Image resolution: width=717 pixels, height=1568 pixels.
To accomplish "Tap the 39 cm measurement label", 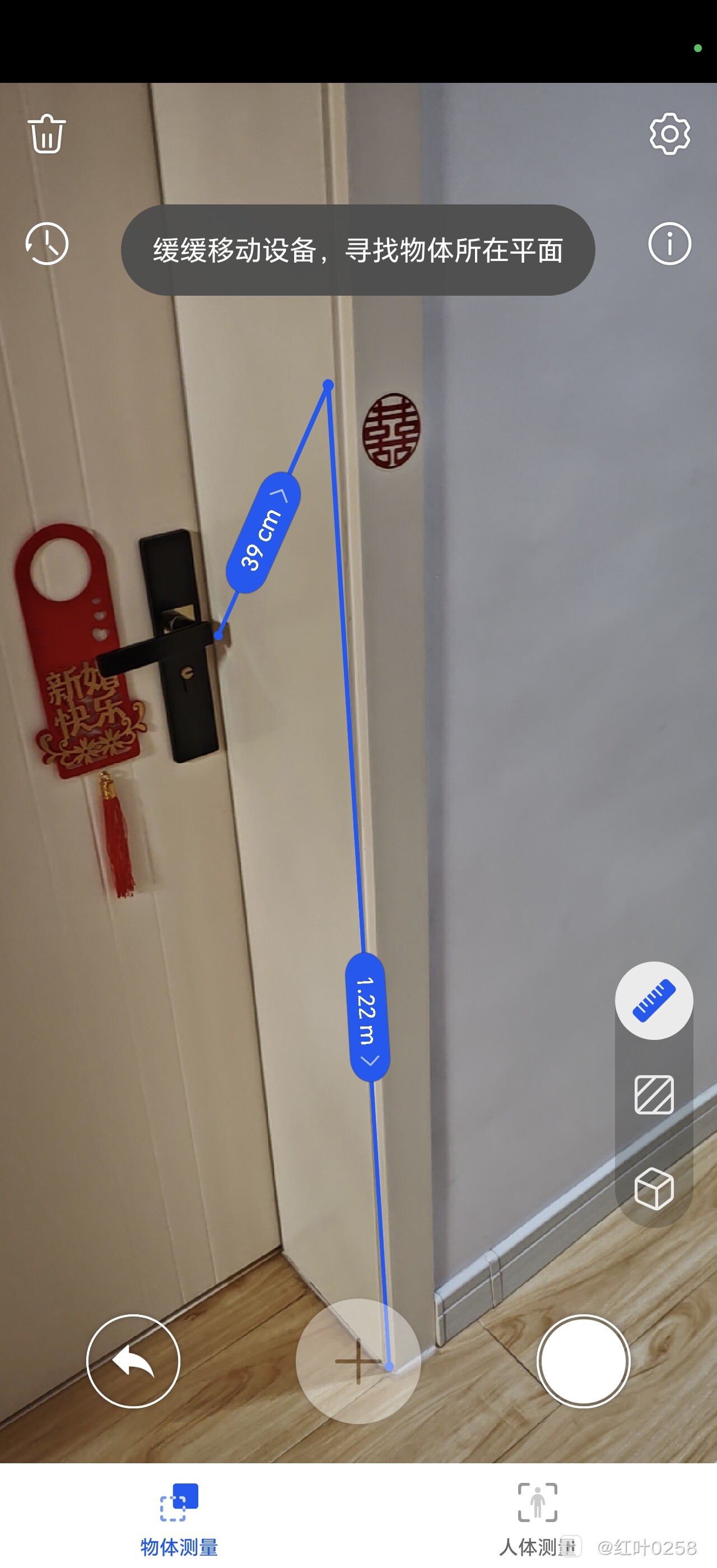I will click(x=263, y=532).
